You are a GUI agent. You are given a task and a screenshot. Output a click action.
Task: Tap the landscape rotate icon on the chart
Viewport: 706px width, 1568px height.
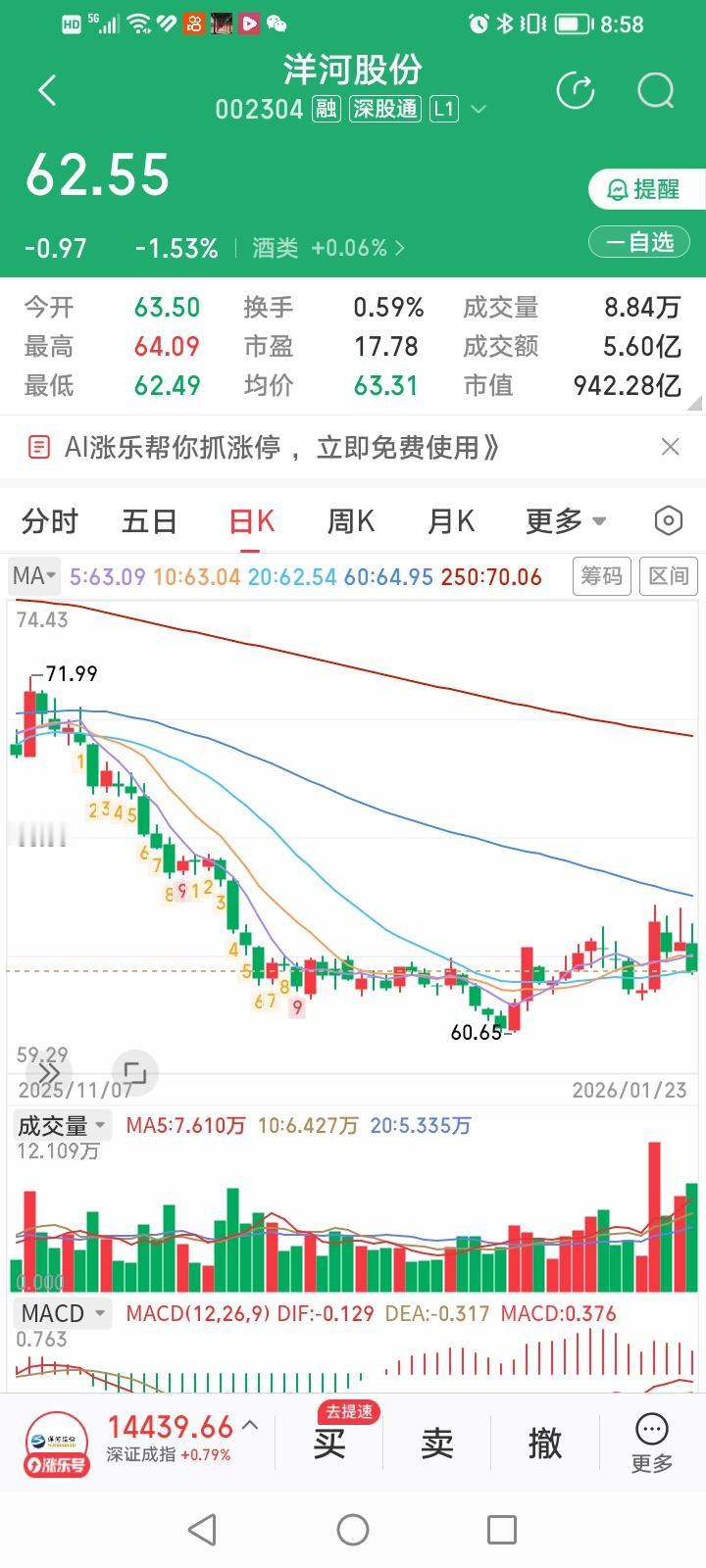click(135, 1073)
